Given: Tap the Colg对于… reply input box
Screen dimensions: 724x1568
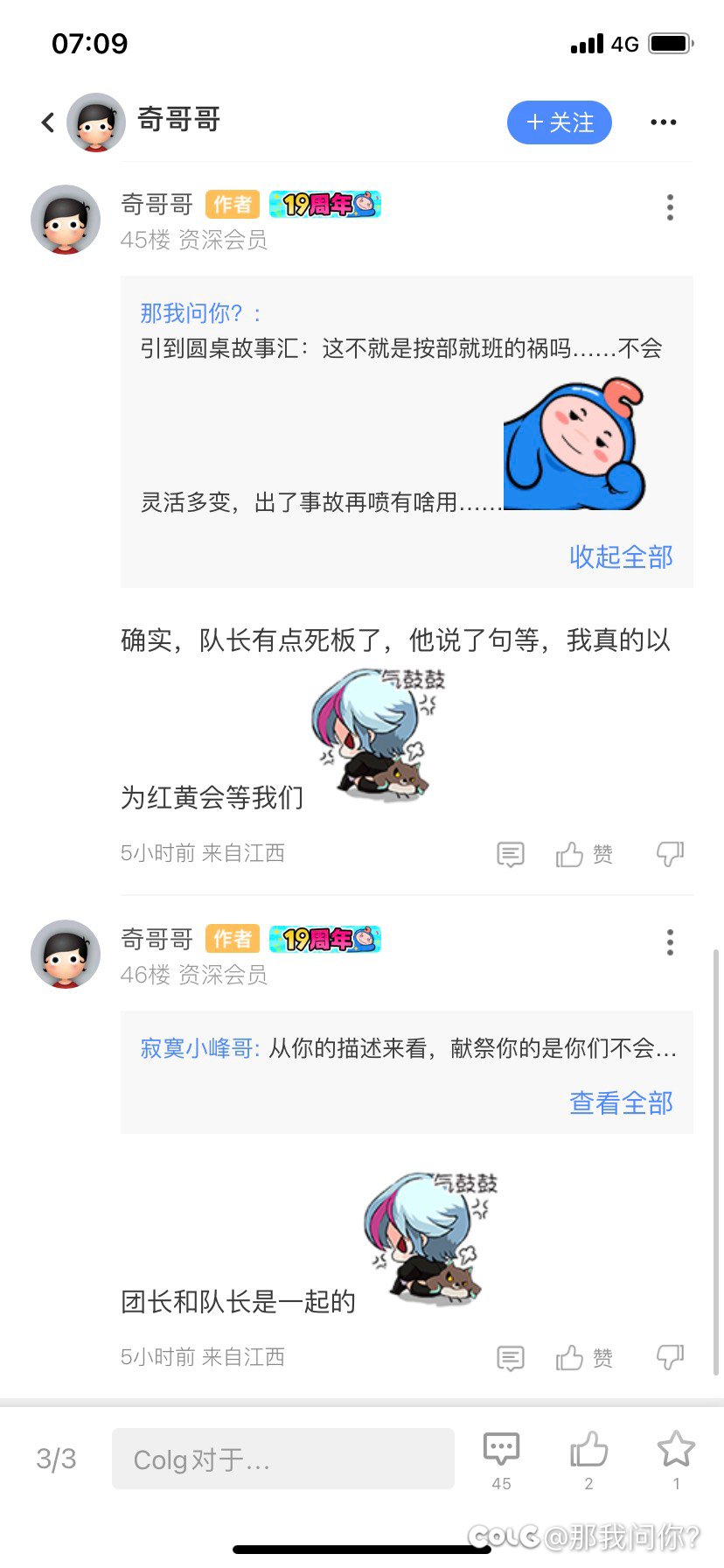Looking at the screenshot, I should (x=283, y=1459).
